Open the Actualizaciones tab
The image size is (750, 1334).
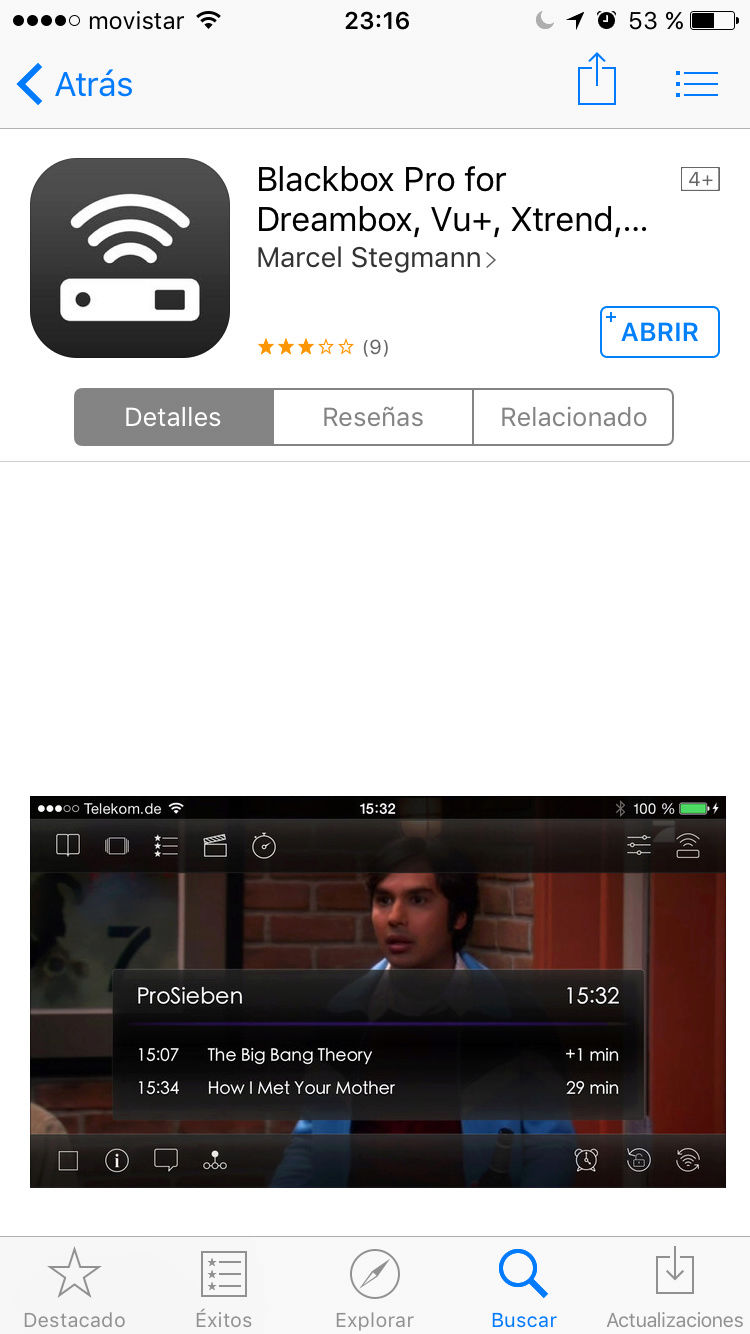[675, 1288]
